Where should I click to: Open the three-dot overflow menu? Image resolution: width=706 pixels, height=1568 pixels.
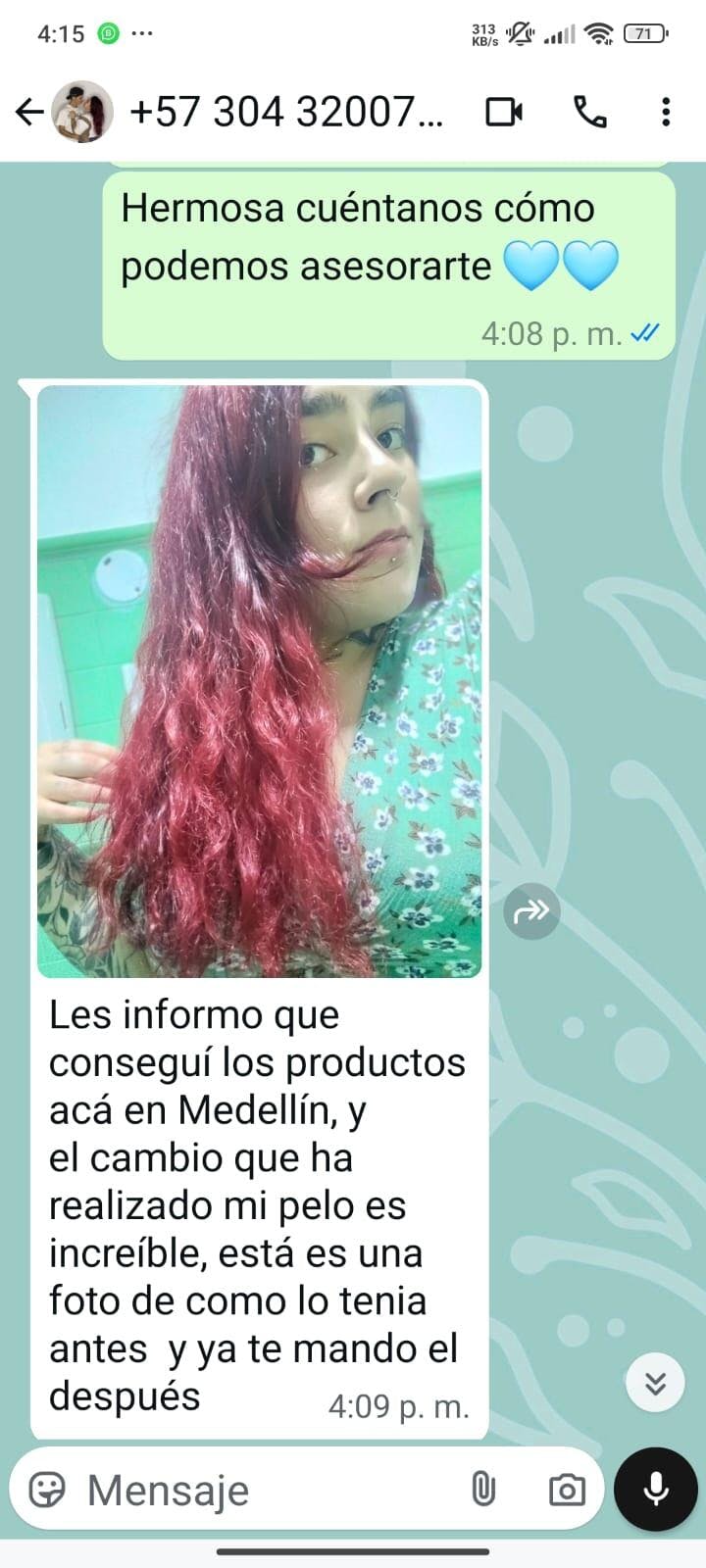[x=666, y=113]
